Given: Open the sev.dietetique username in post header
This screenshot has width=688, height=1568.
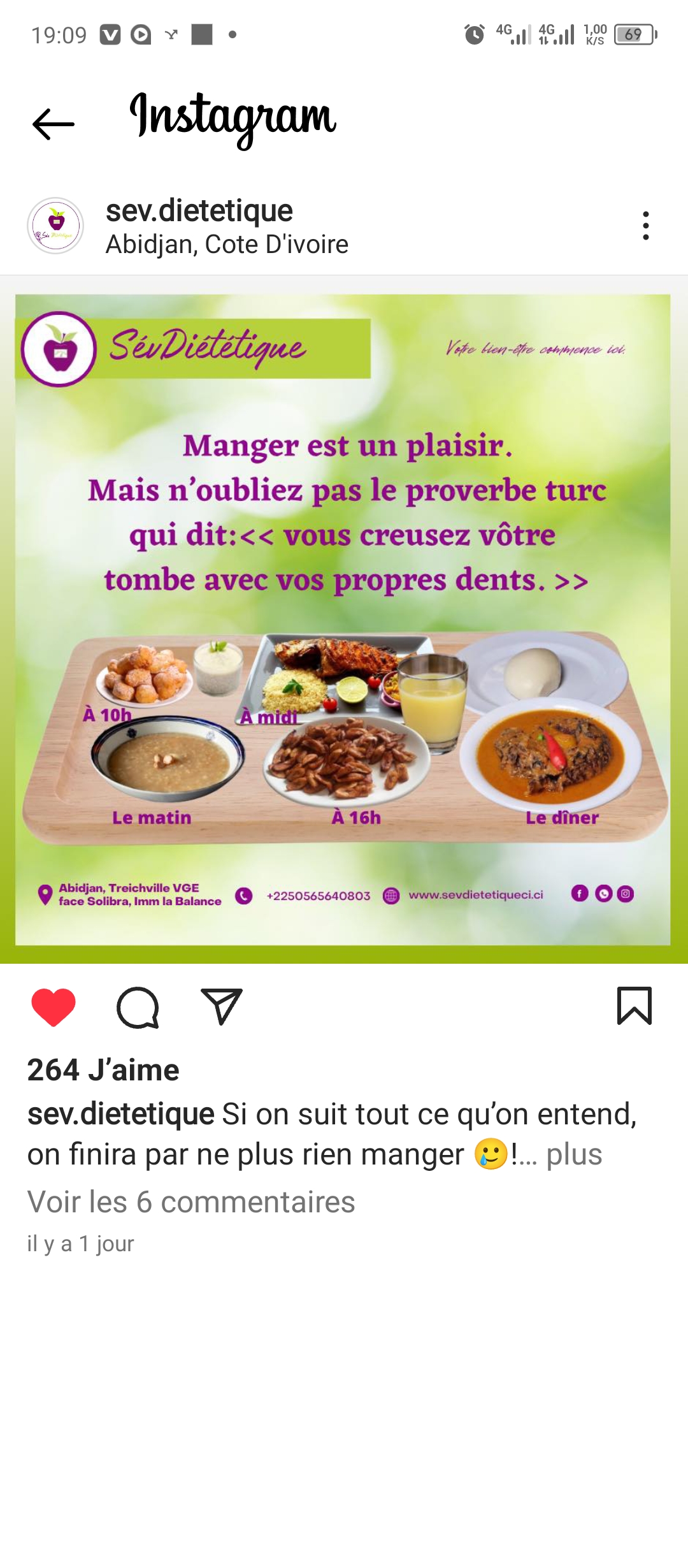Looking at the screenshot, I should pyautogui.click(x=199, y=211).
